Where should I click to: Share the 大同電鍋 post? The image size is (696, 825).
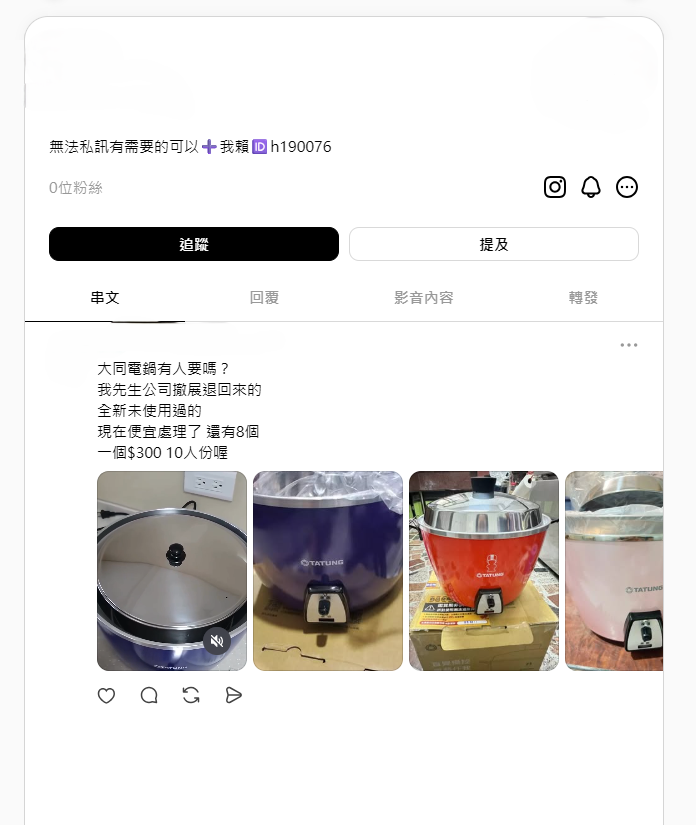(234, 695)
